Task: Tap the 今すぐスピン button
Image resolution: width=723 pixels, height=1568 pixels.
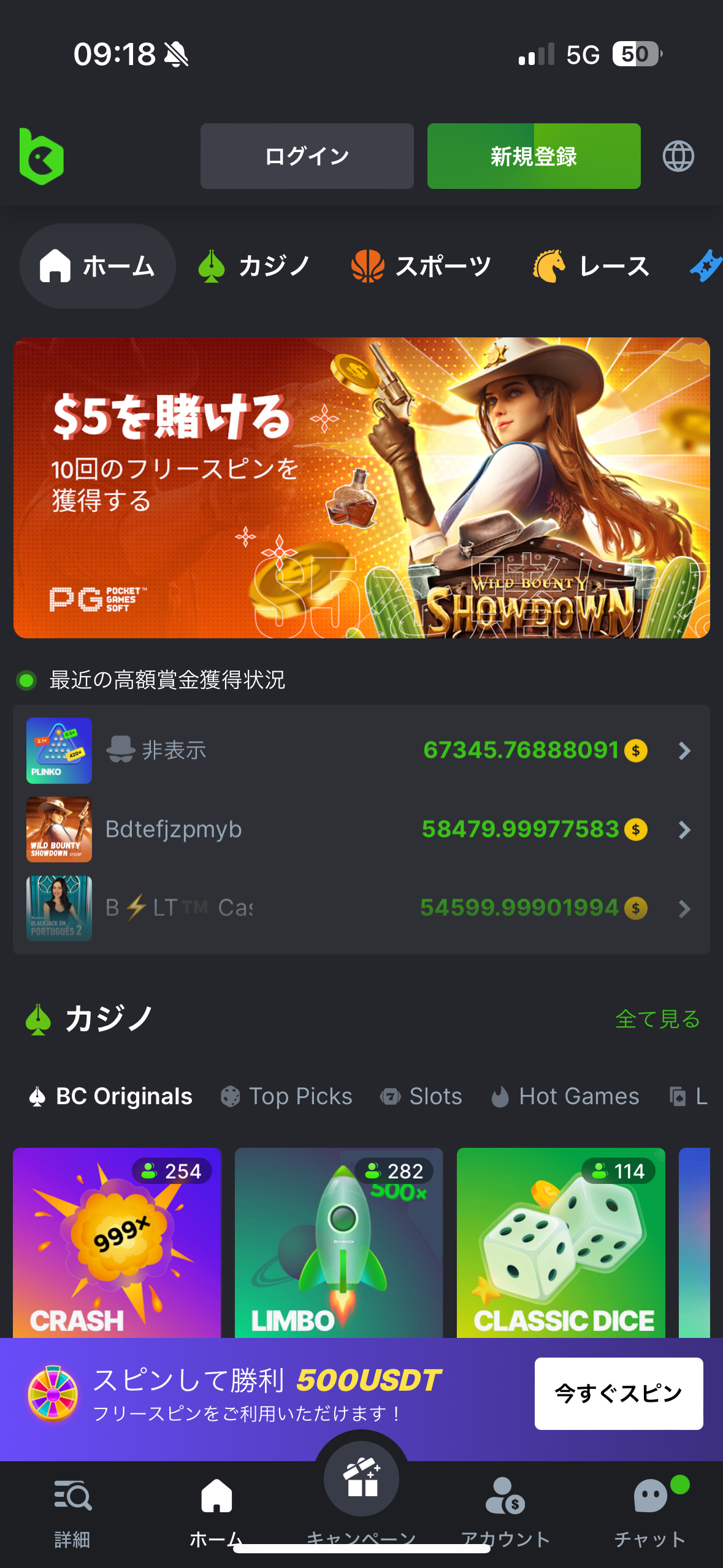Action: 618,1393
